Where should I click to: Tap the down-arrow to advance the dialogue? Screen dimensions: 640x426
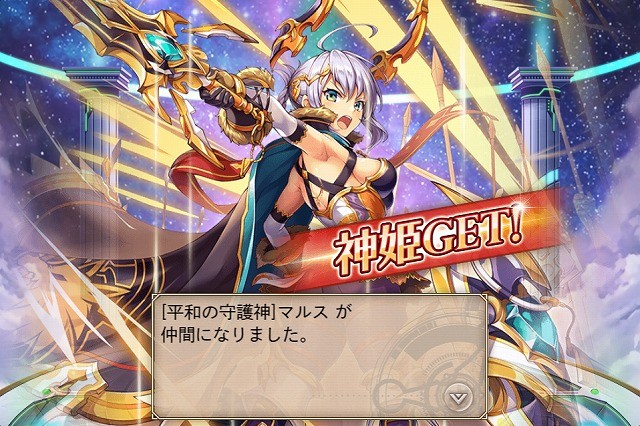[x=458, y=396]
